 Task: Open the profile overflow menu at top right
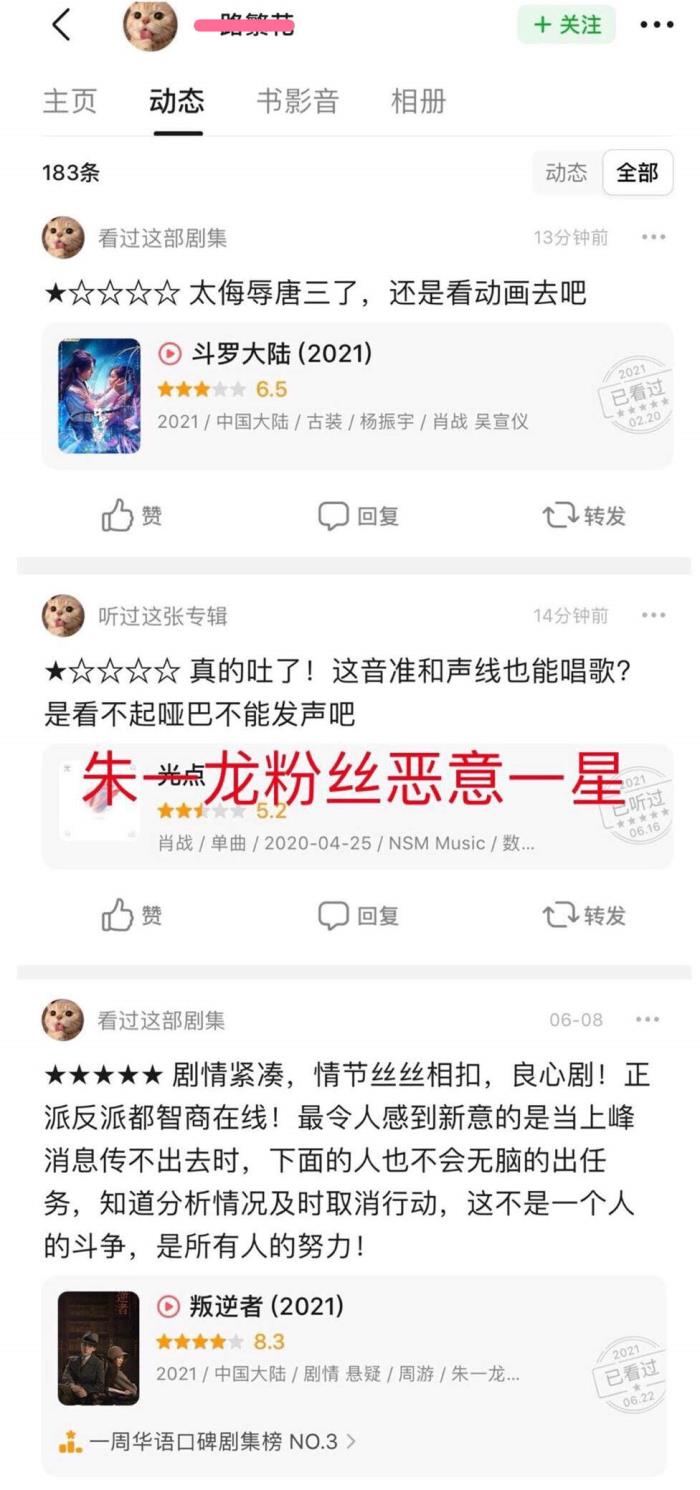656,25
